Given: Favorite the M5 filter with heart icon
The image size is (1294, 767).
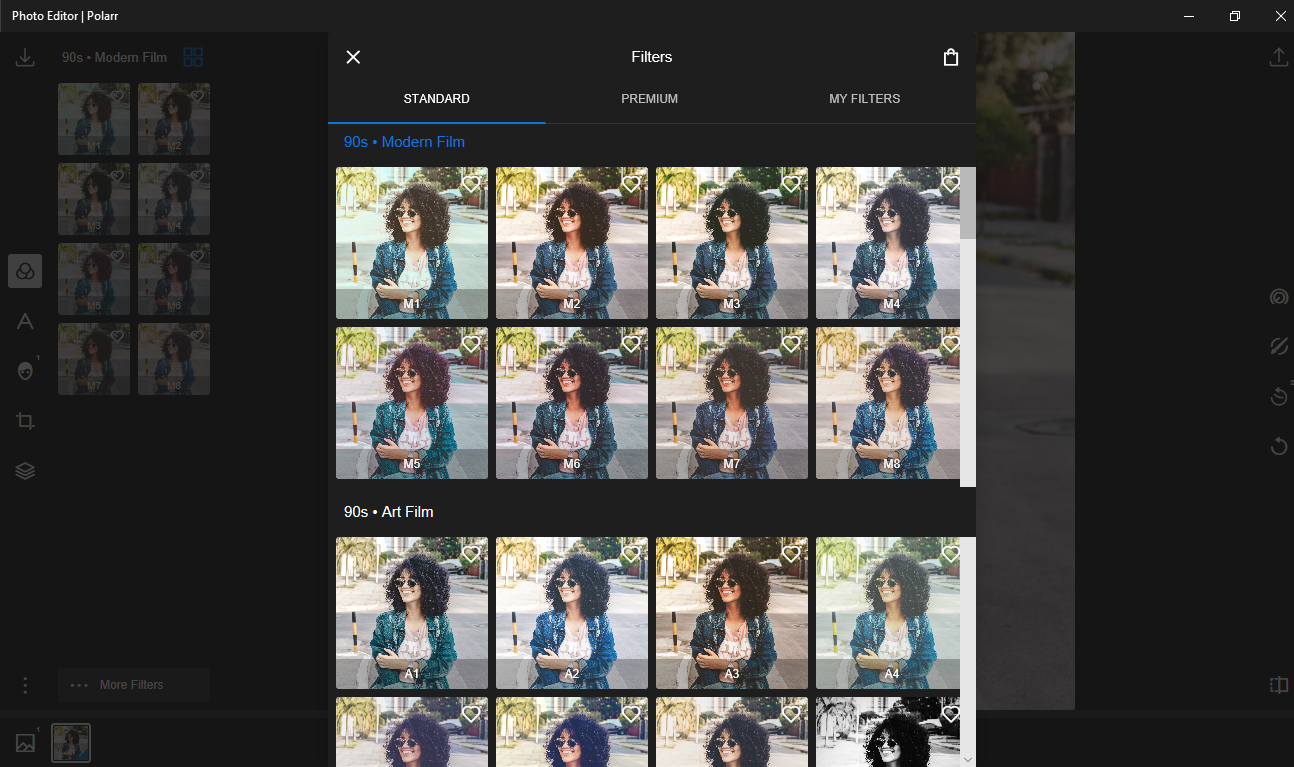Looking at the screenshot, I should (471, 344).
